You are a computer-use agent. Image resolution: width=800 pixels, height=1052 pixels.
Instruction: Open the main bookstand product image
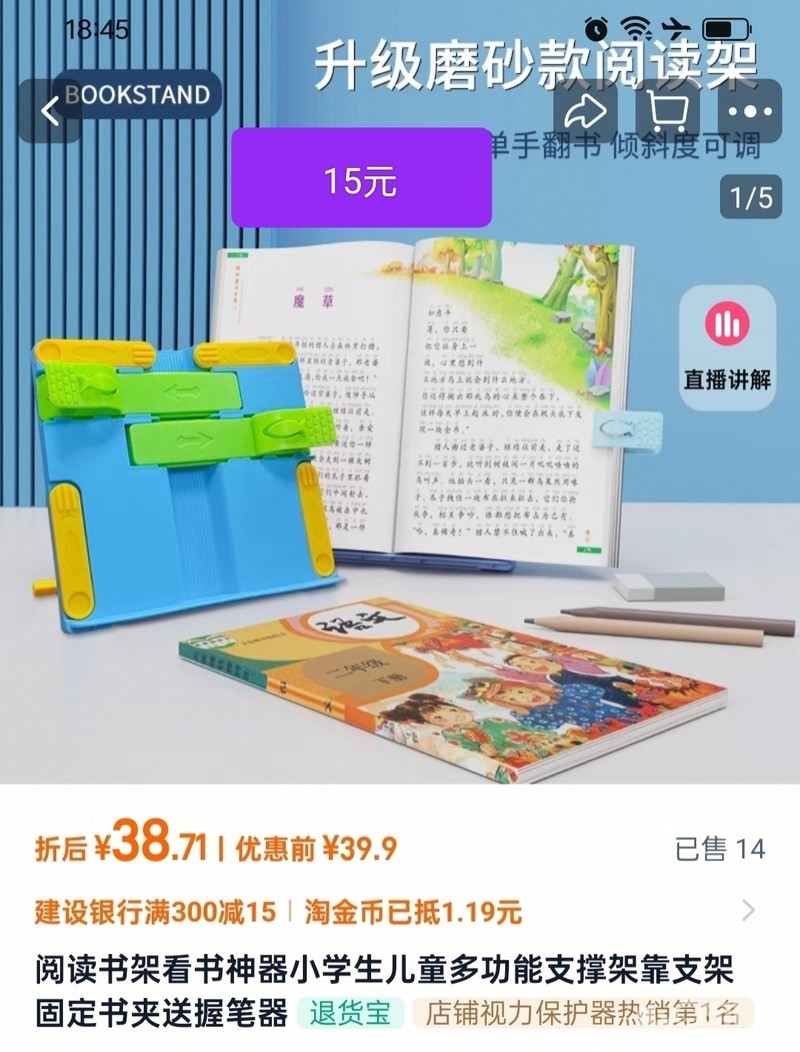pyautogui.click(x=400, y=470)
